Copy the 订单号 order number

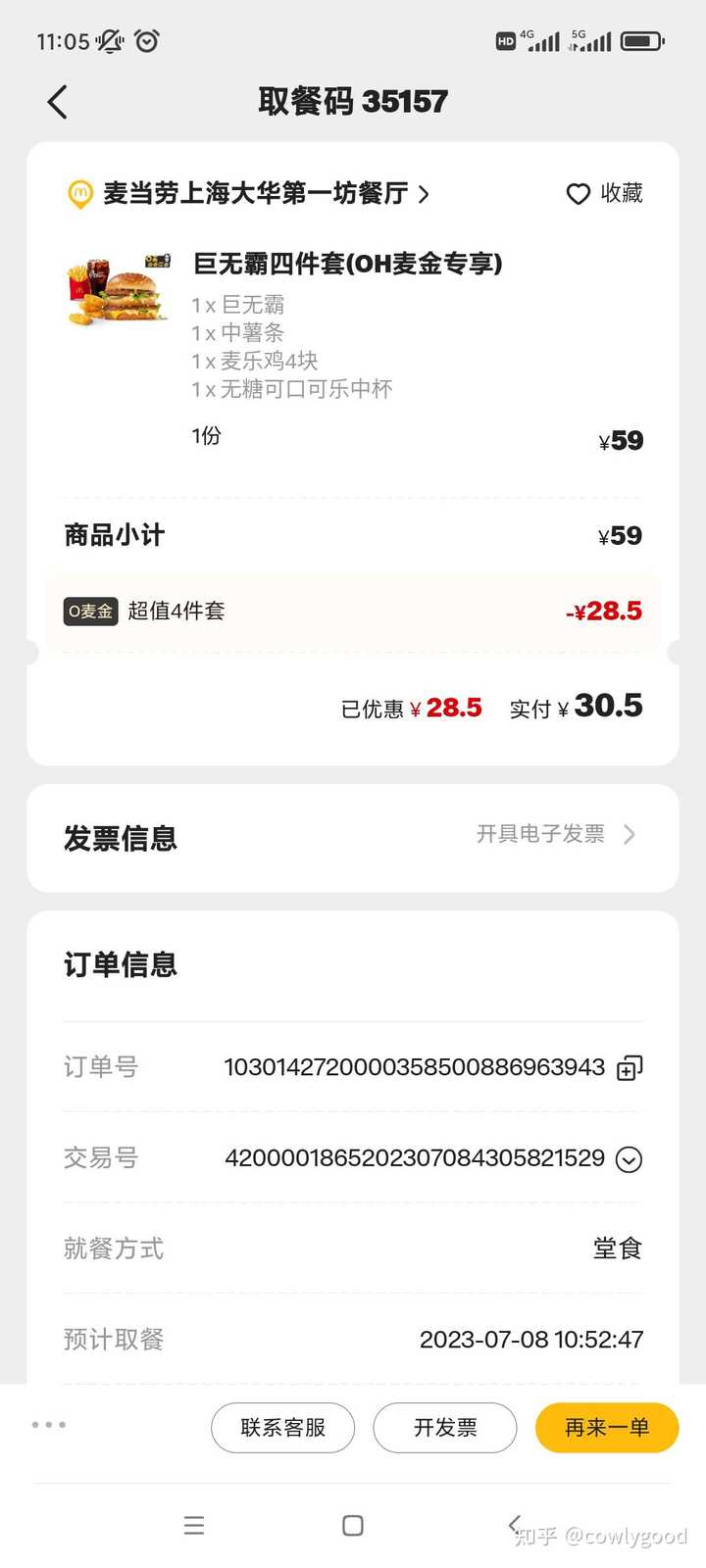click(629, 1068)
